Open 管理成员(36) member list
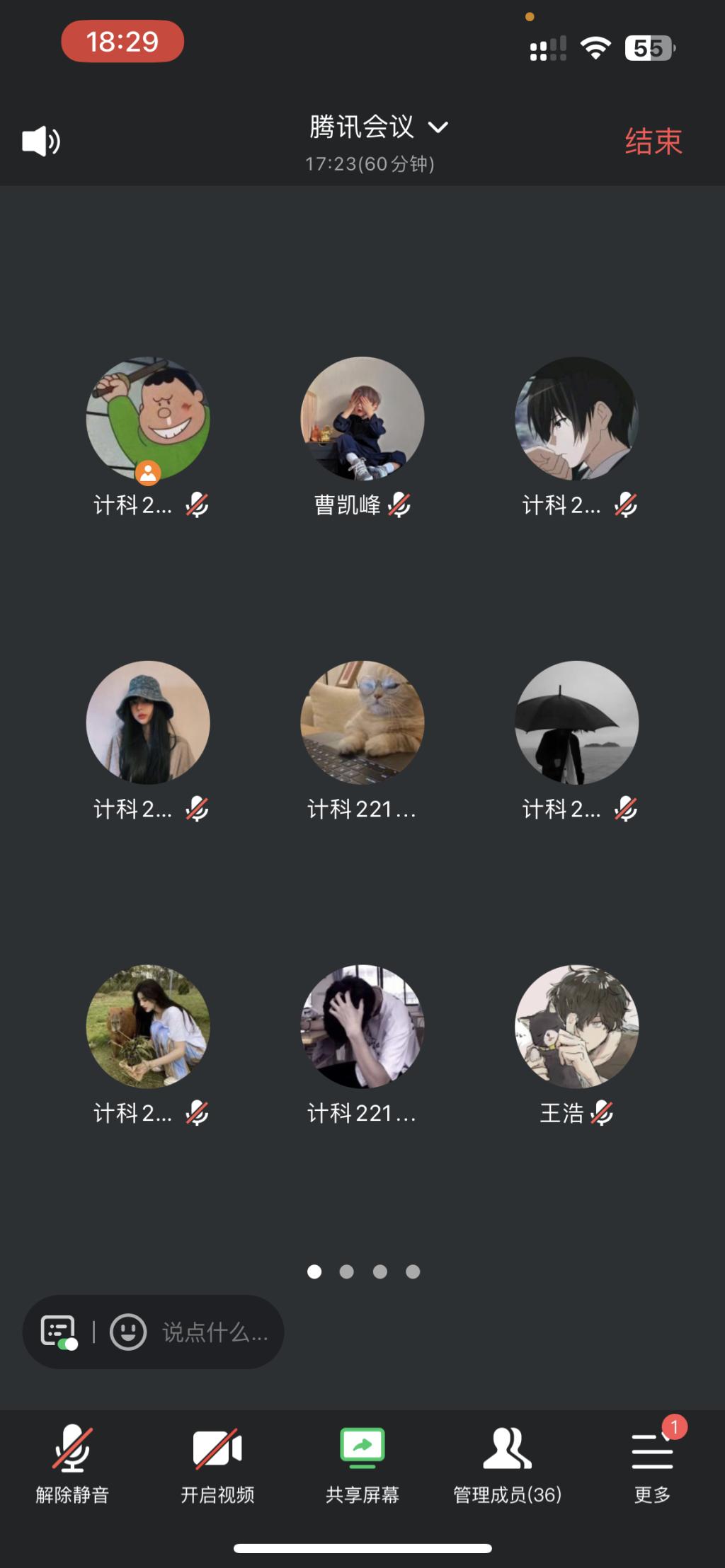Image resolution: width=725 pixels, height=1568 pixels. pyautogui.click(x=507, y=1462)
